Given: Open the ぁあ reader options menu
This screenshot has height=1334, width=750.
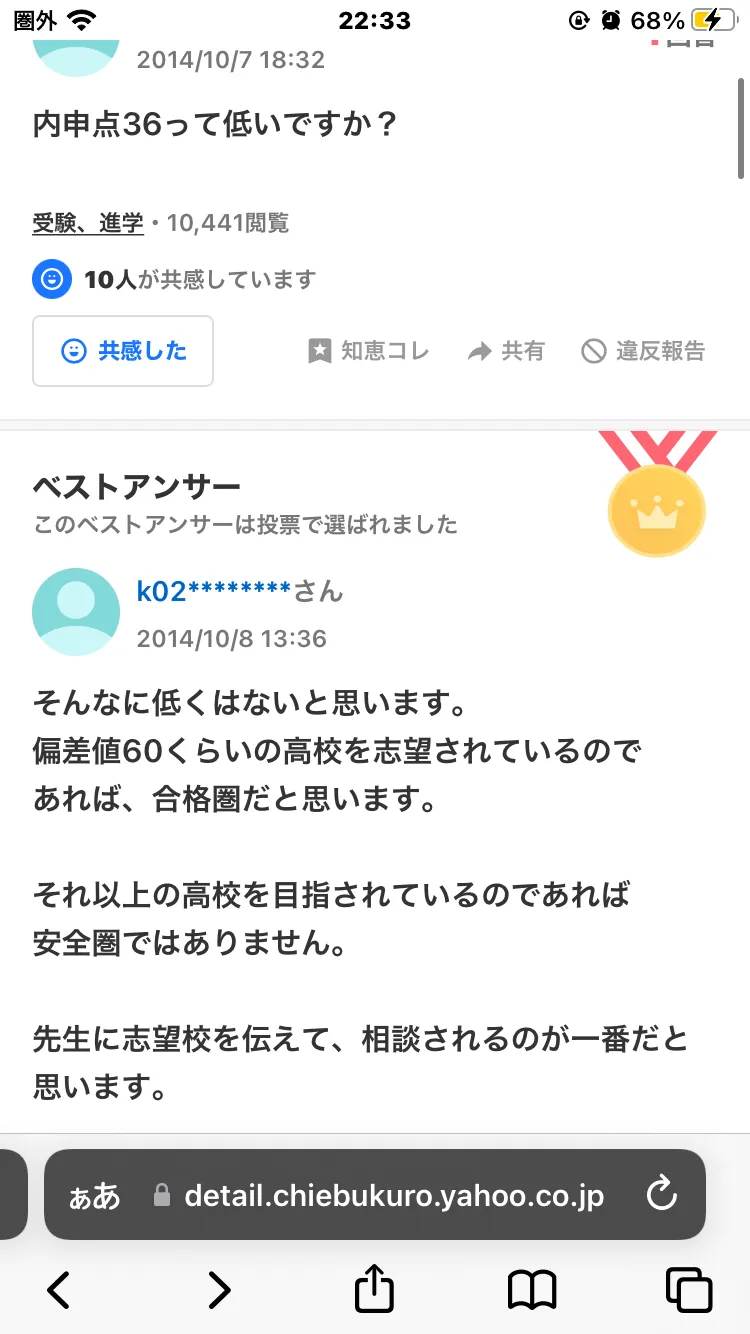Looking at the screenshot, I should (93, 1196).
